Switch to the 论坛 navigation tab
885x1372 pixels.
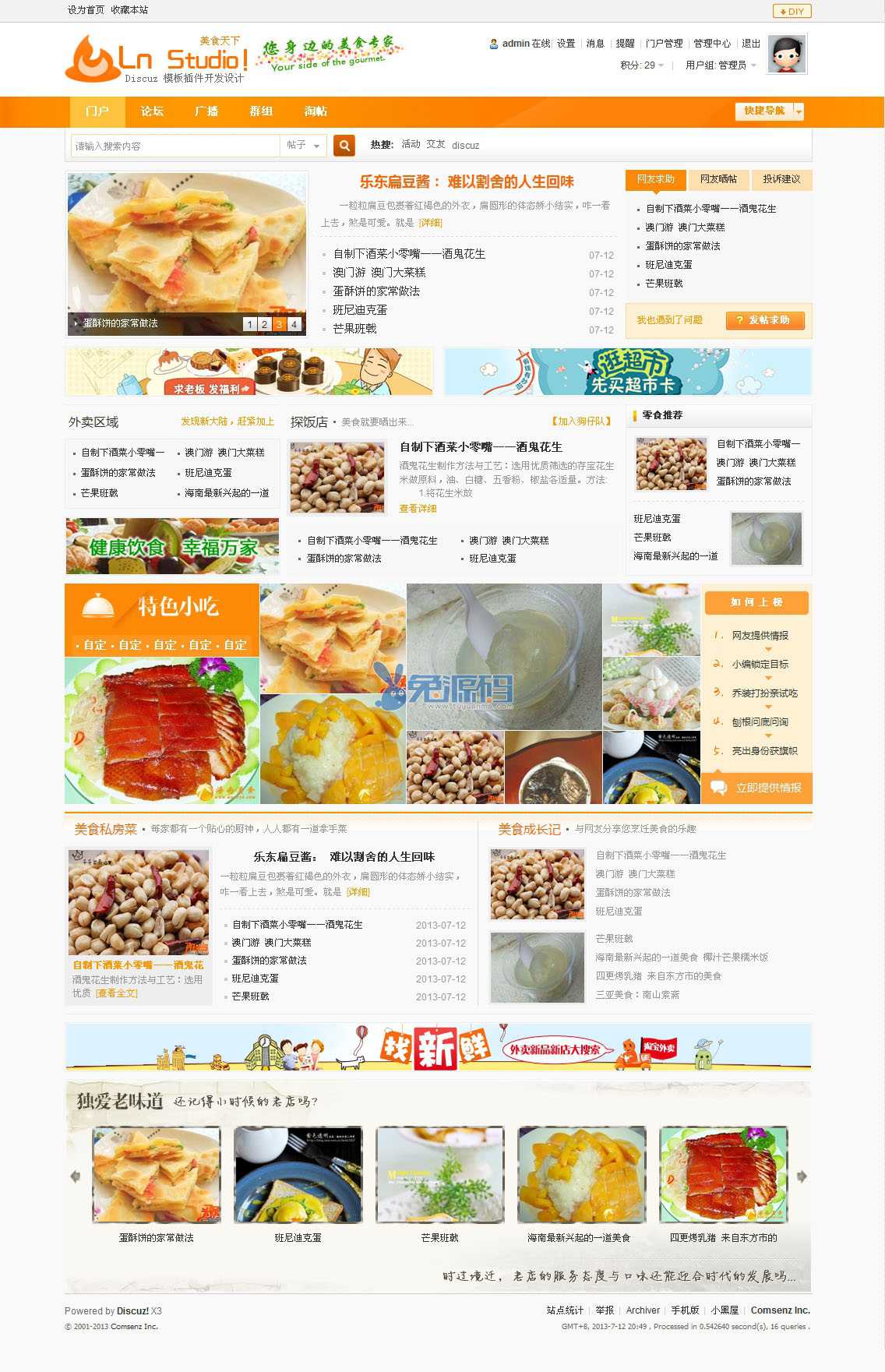(x=152, y=111)
